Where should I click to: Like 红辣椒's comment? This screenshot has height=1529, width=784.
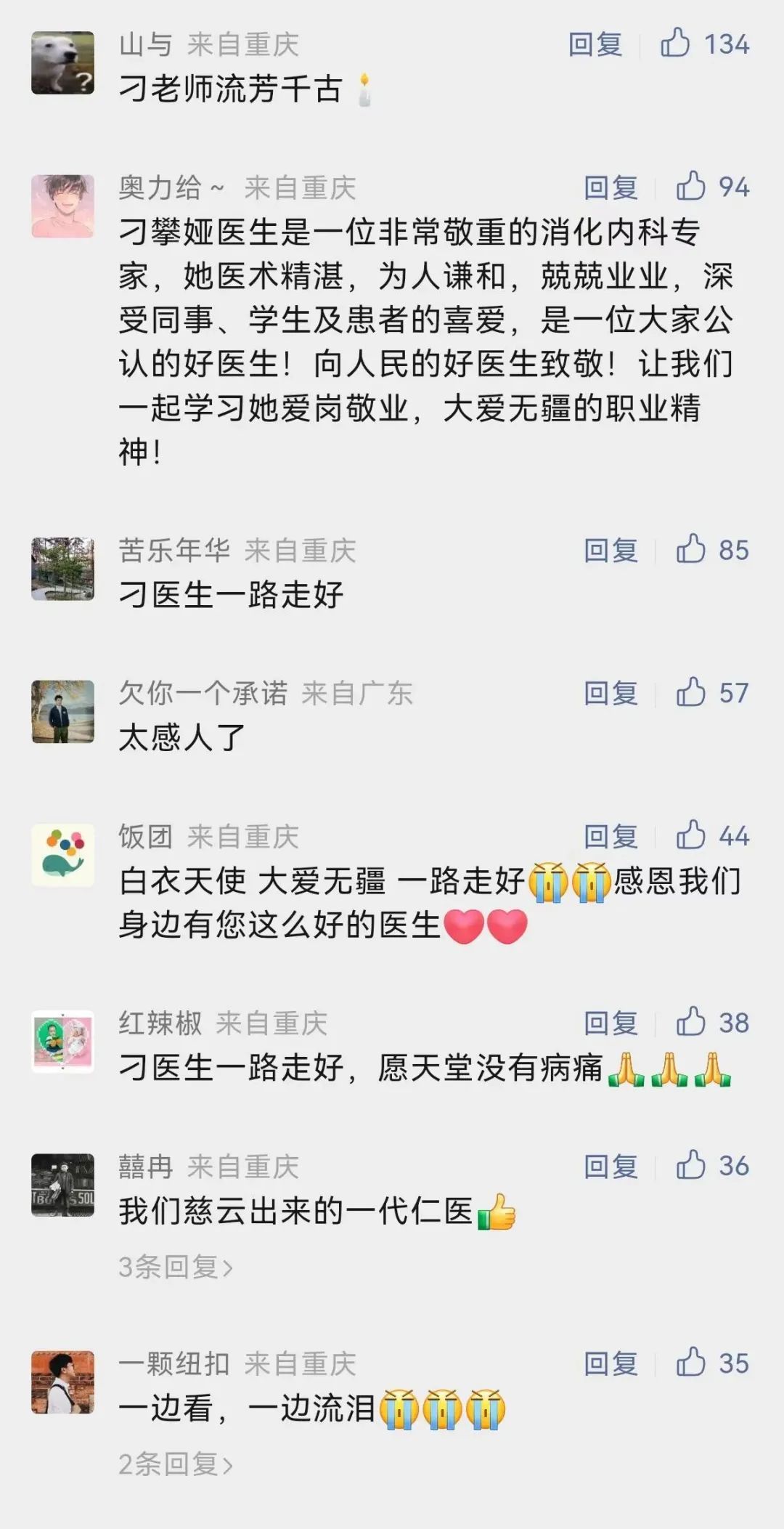tap(691, 1022)
